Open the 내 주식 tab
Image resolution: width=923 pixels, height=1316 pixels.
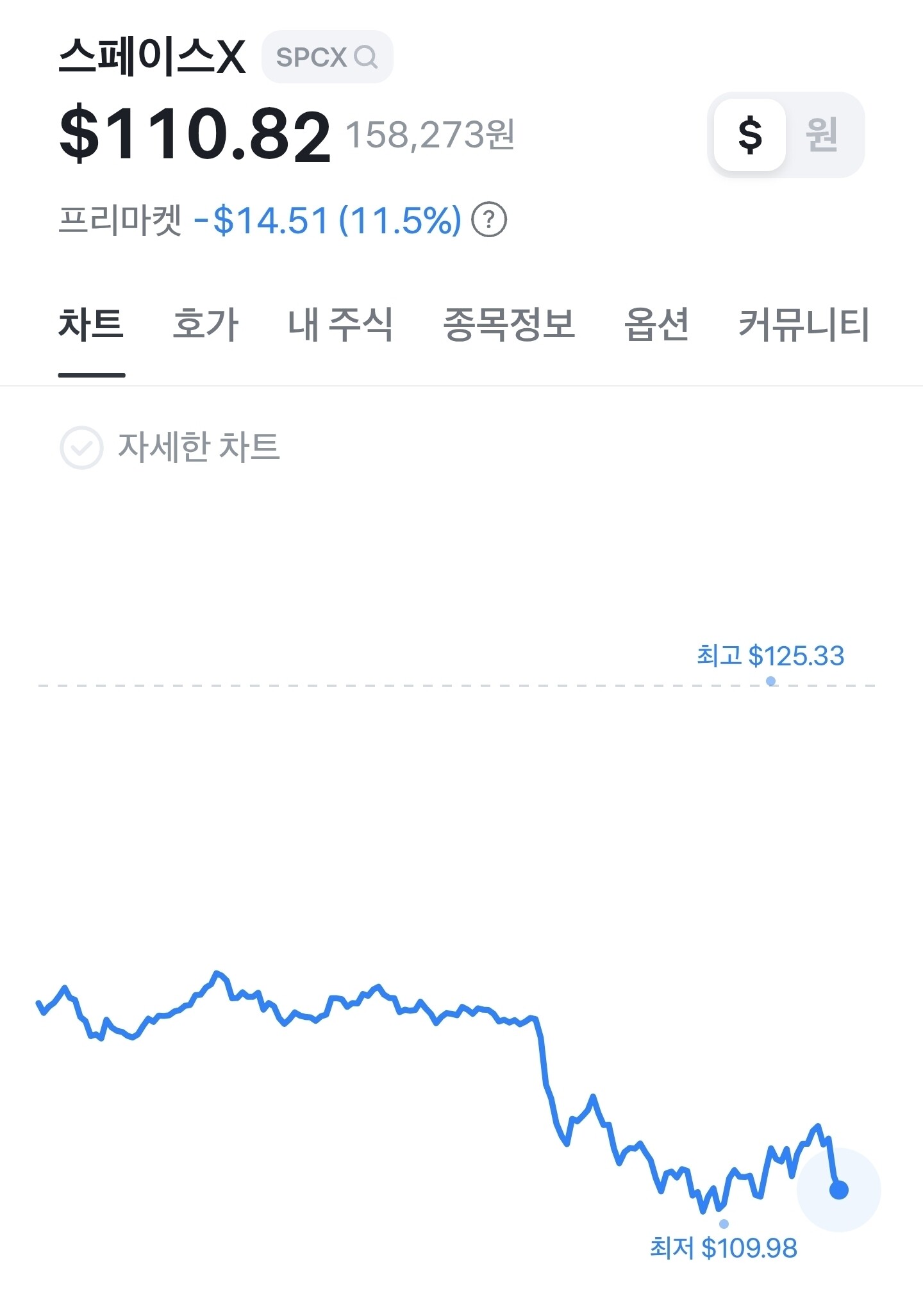340,324
